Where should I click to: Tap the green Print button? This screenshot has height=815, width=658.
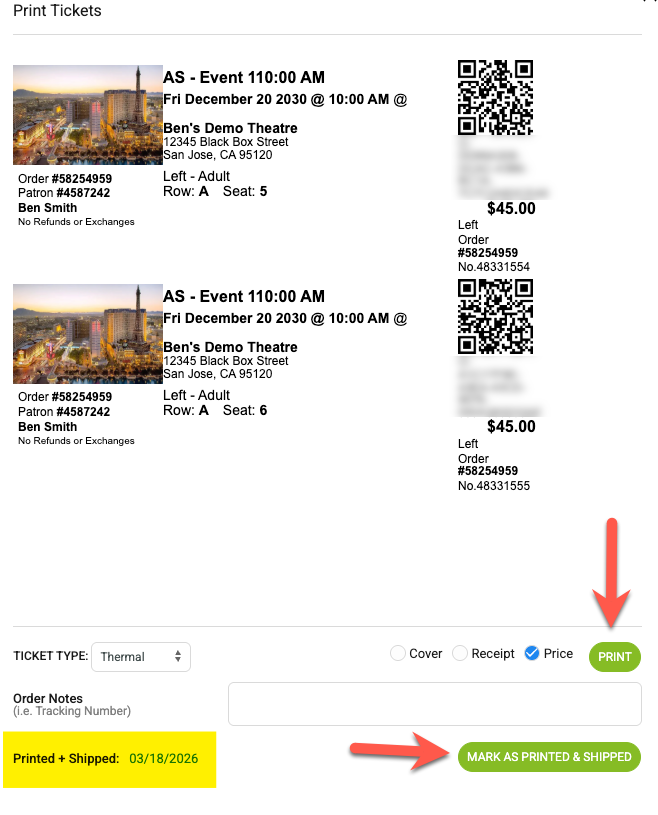coord(614,656)
